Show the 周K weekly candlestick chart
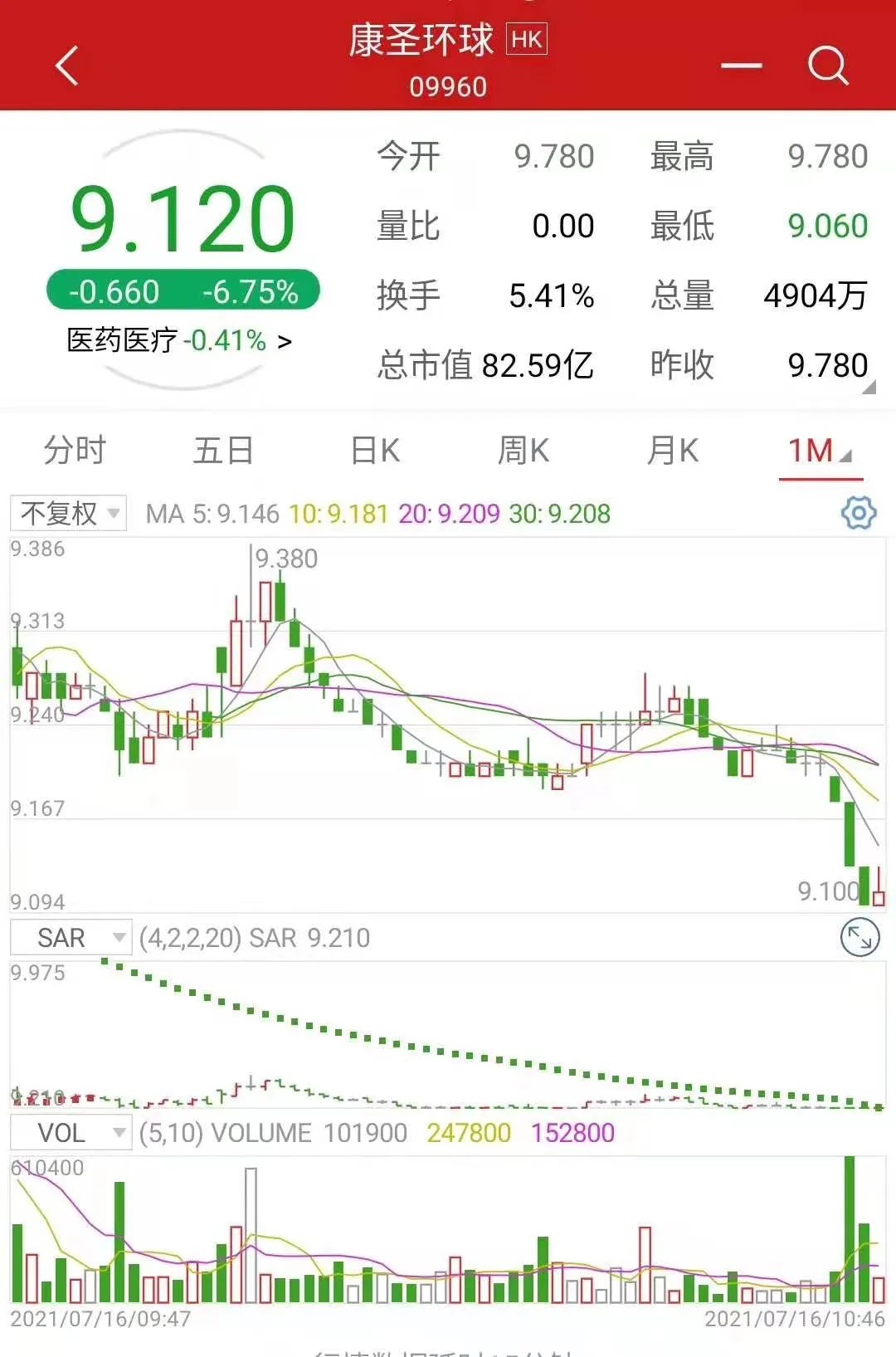This screenshot has height=1357, width=896. pos(523,451)
